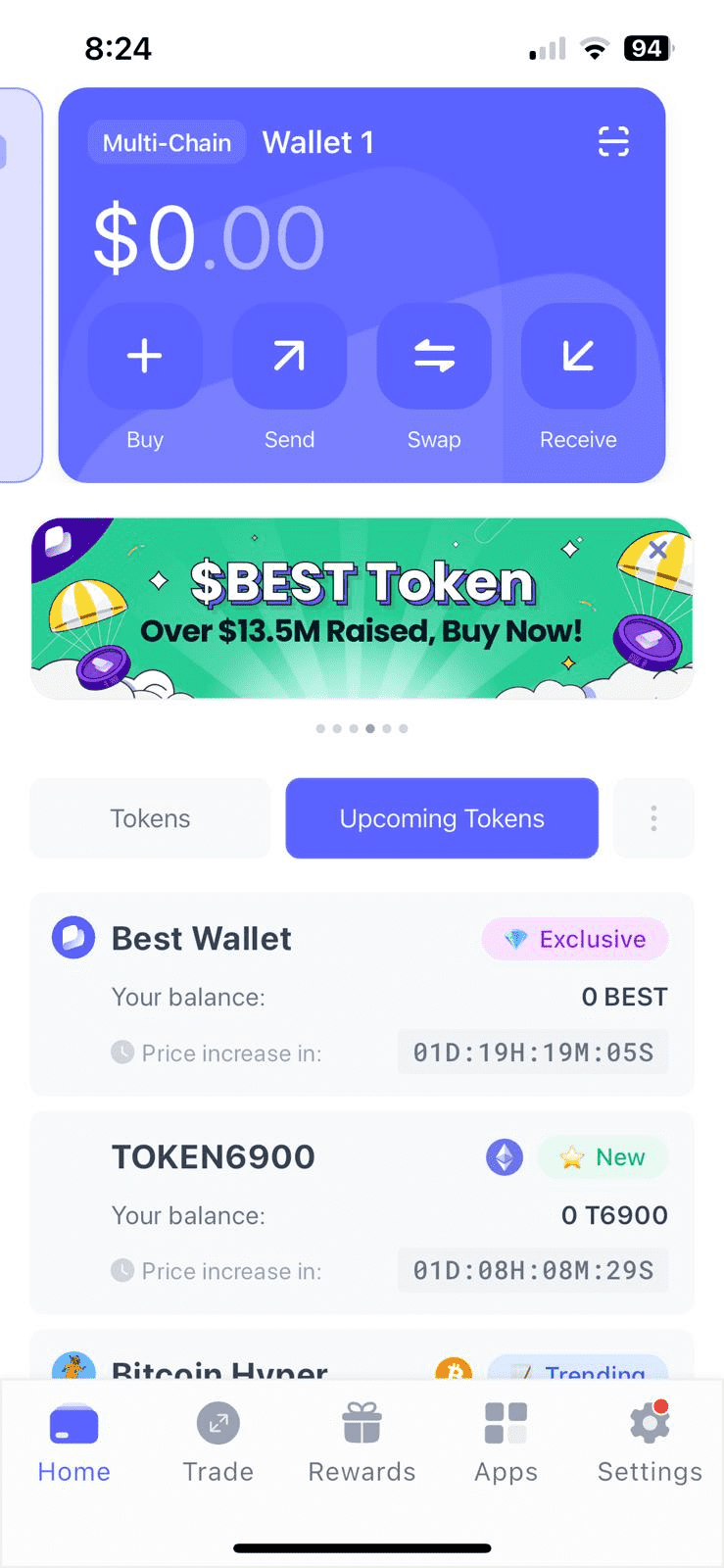Tap the Send button
The image size is (724, 1568).
(289, 357)
